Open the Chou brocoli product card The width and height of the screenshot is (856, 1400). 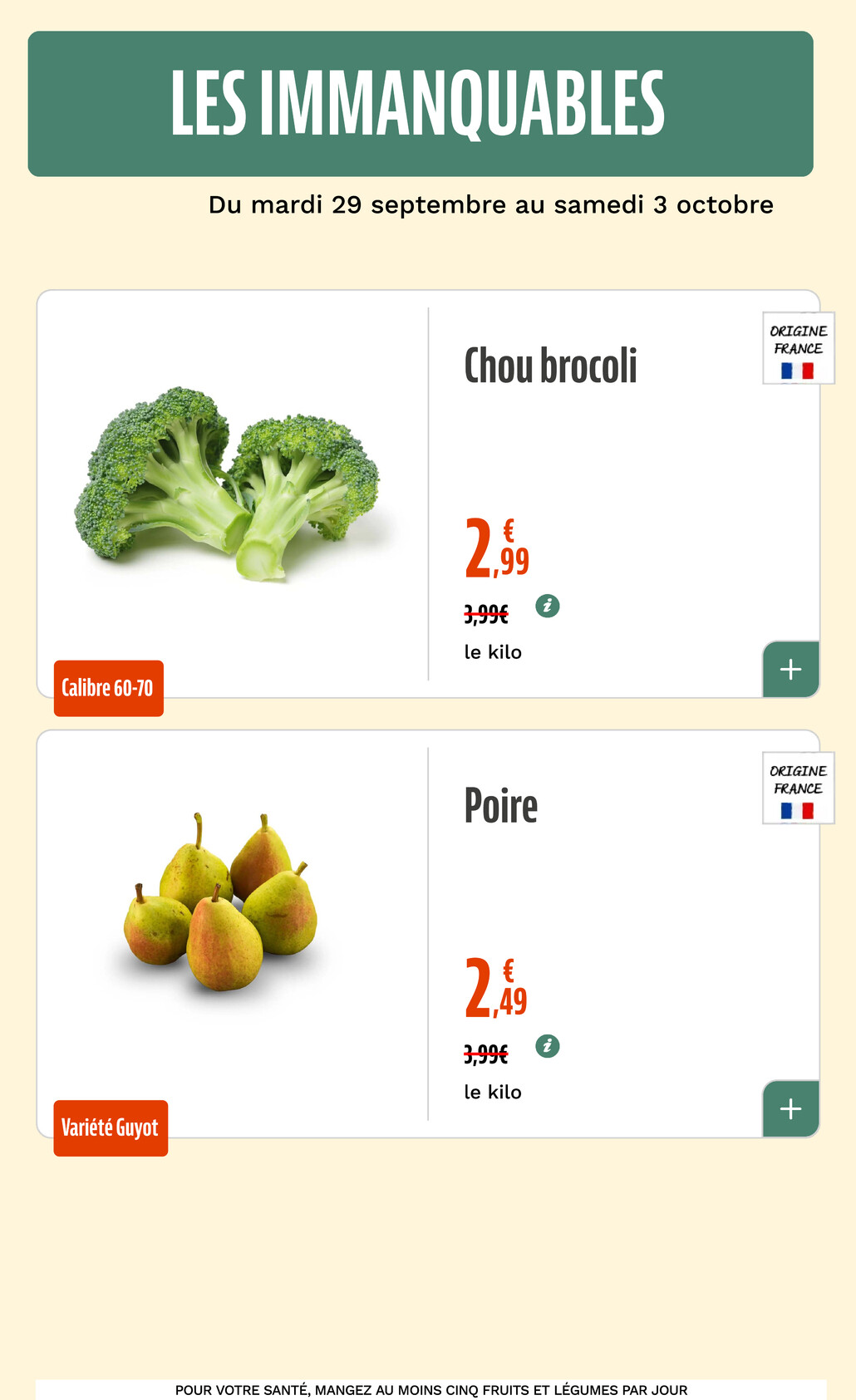(x=428, y=494)
